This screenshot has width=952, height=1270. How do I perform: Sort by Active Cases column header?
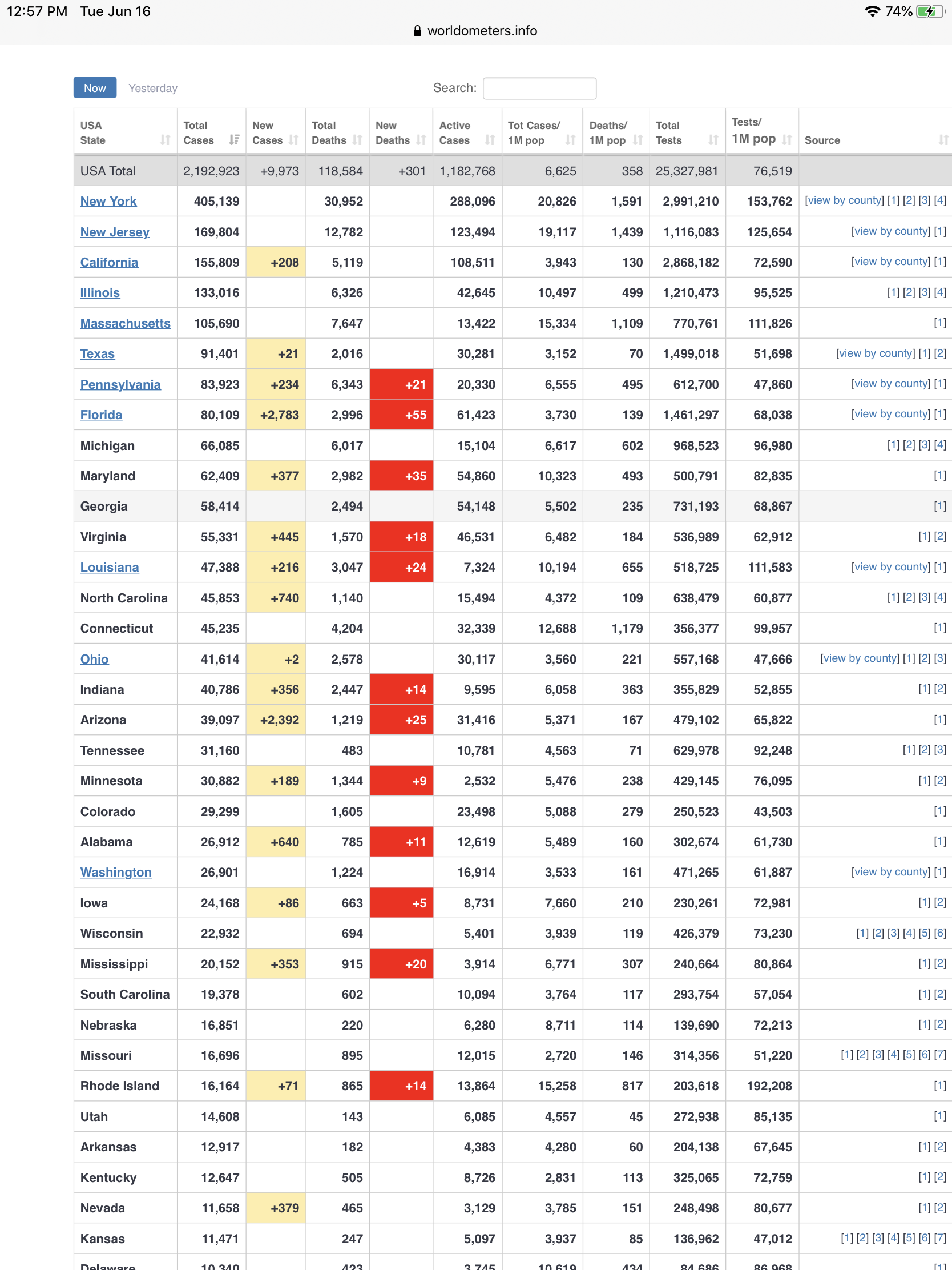(466, 133)
